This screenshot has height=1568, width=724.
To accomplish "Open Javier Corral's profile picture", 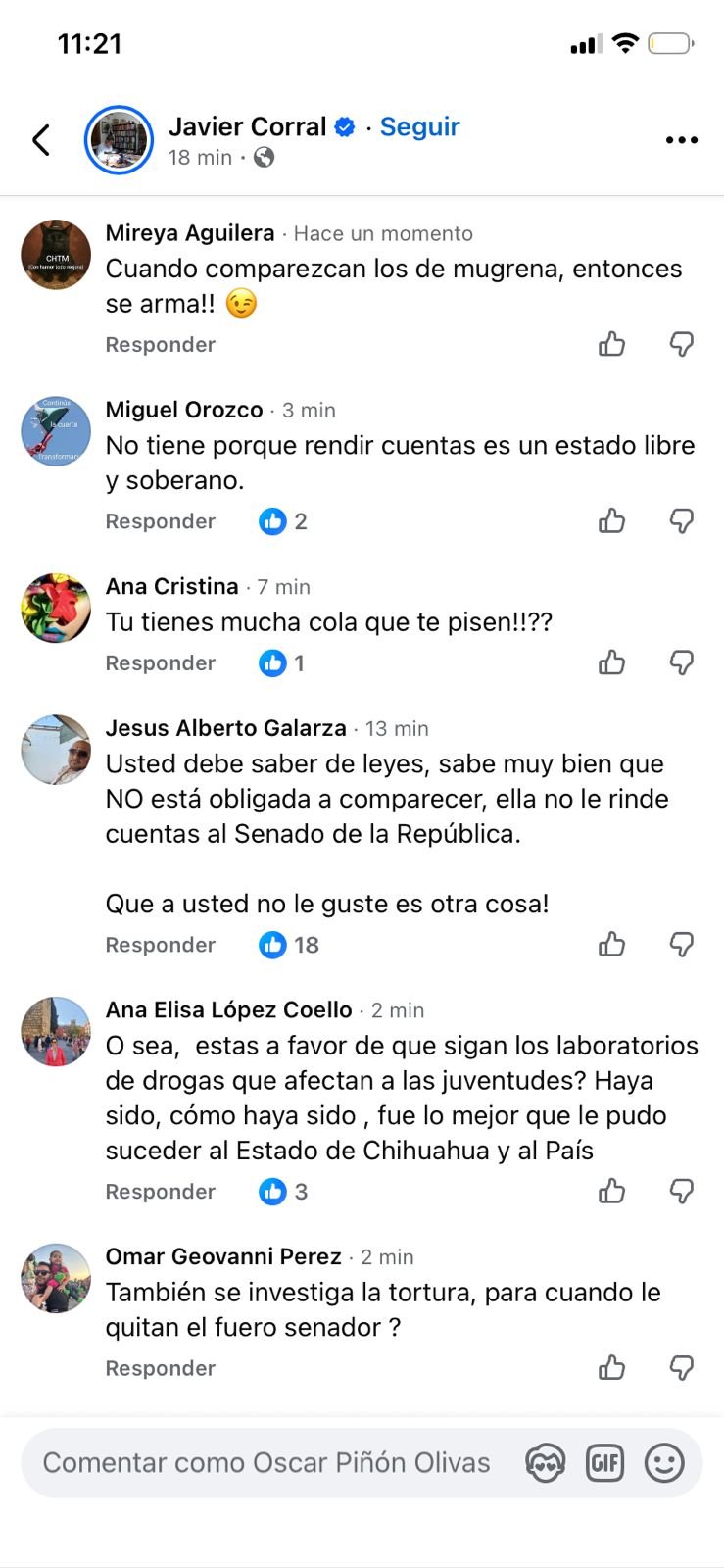I will click(x=119, y=140).
